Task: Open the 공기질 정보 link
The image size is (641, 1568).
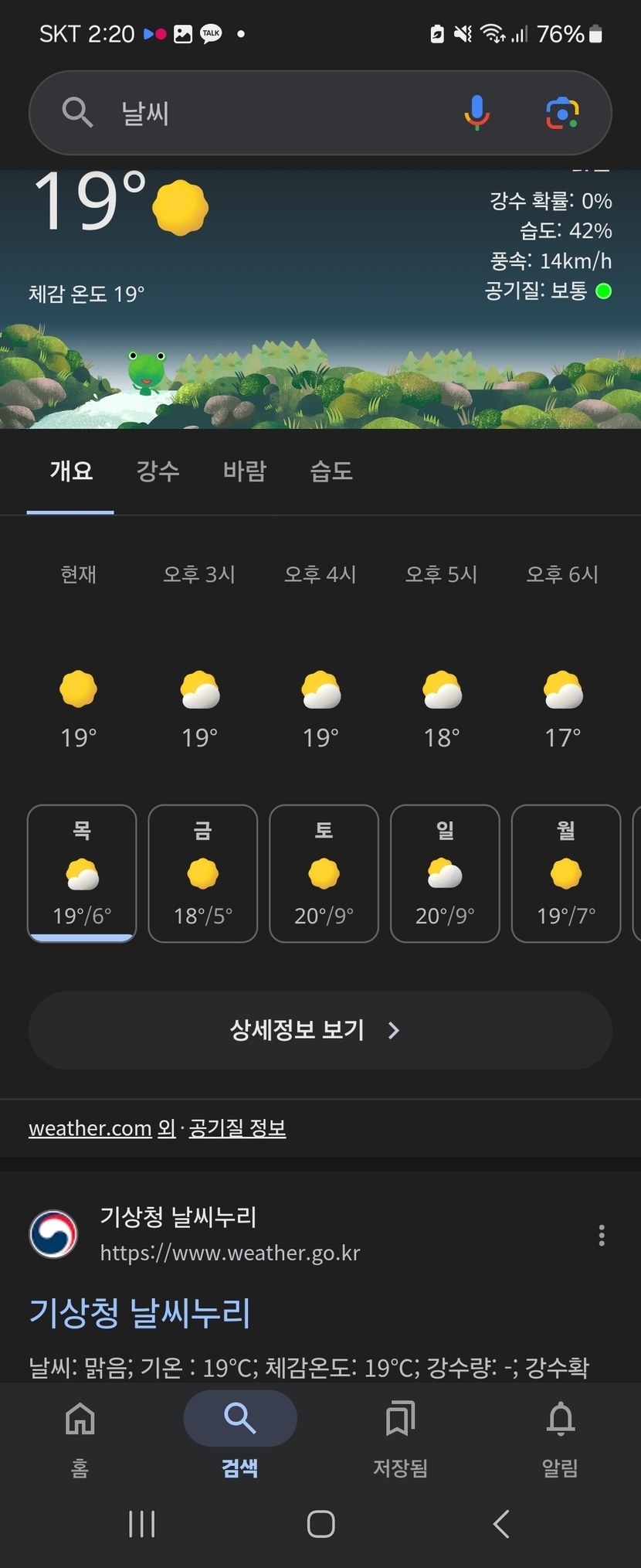Action: pos(237,1128)
